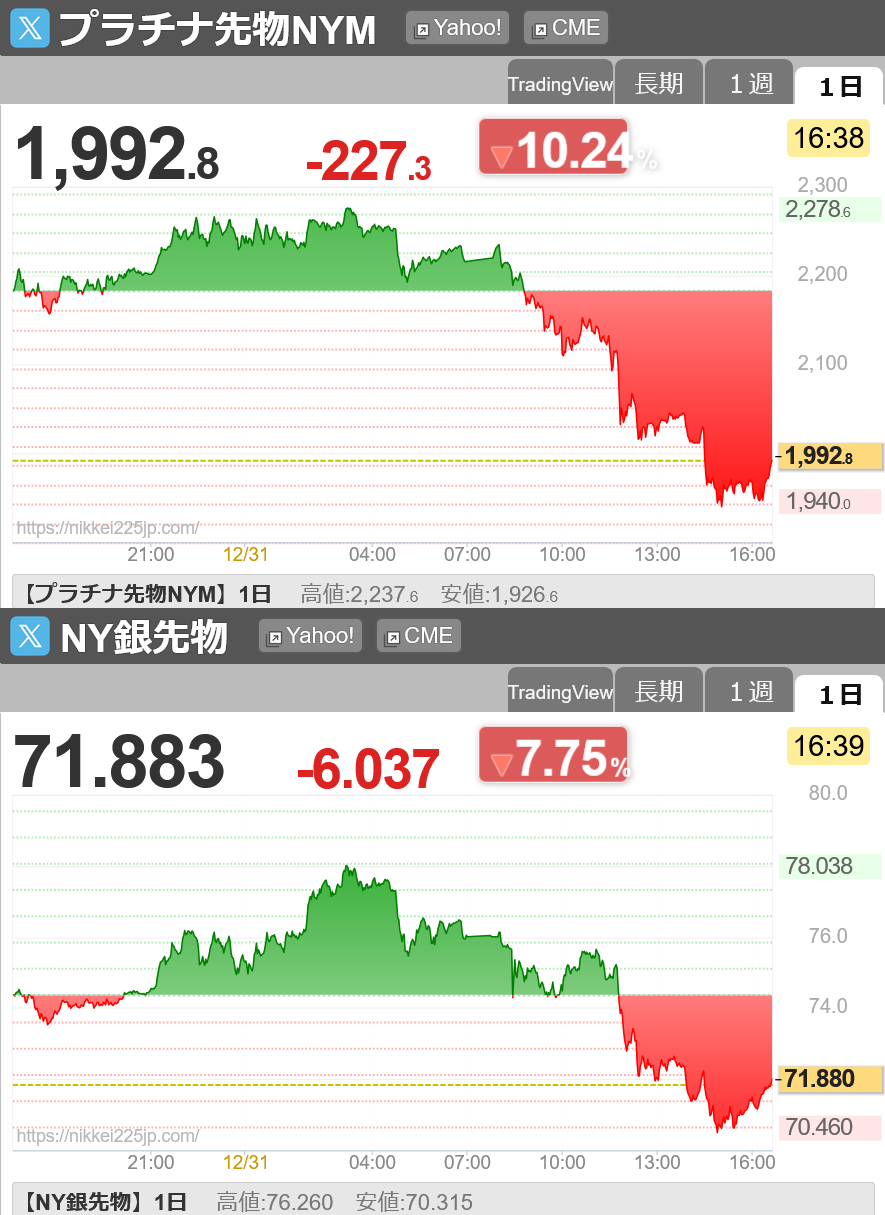Open TradingView tab for platinum futures
The image size is (885, 1215).
pyautogui.click(x=559, y=85)
